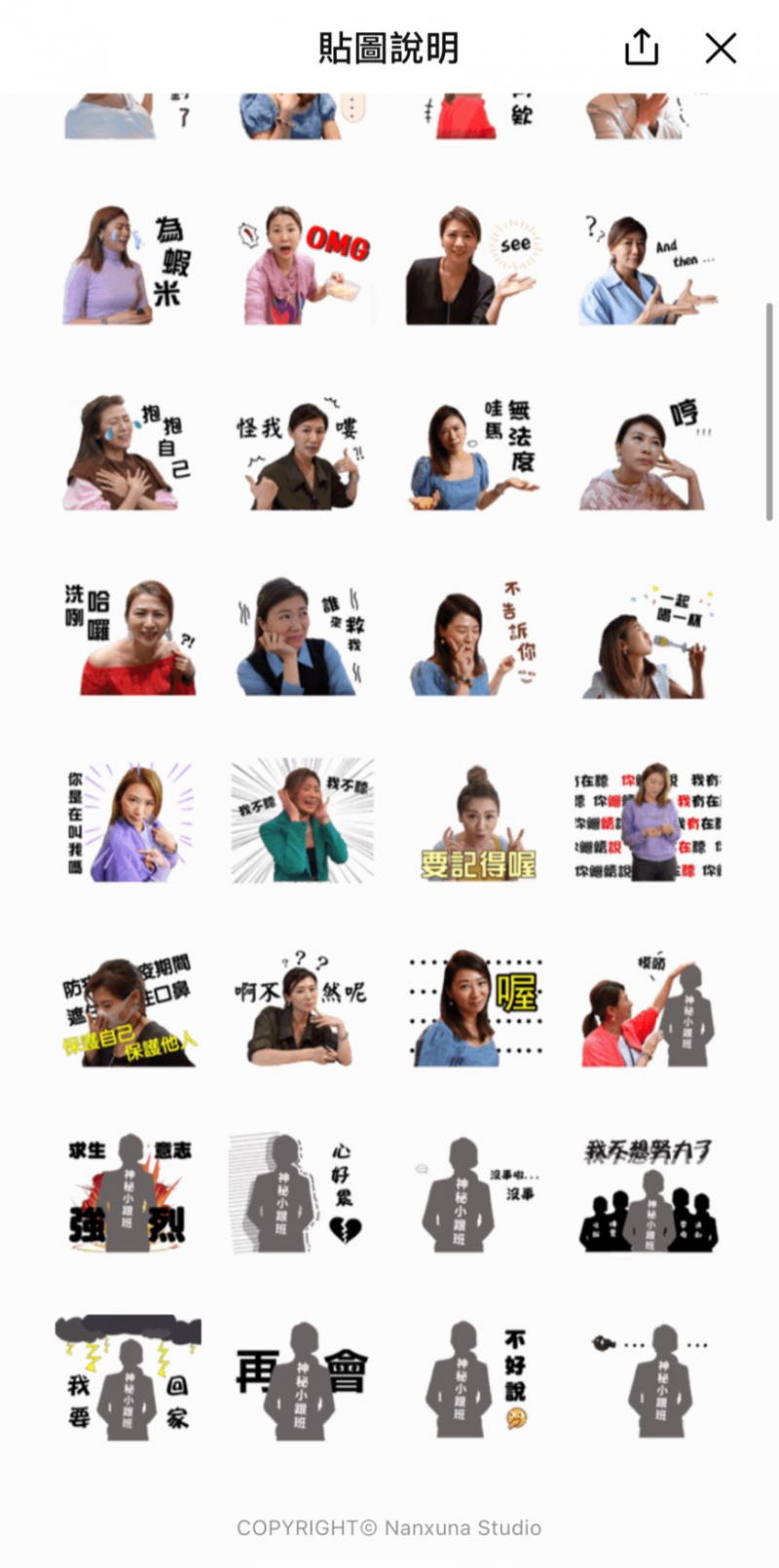Select the 'And then...' sticker
Image resolution: width=779 pixels, height=1568 pixels.
pyautogui.click(x=648, y=265)
